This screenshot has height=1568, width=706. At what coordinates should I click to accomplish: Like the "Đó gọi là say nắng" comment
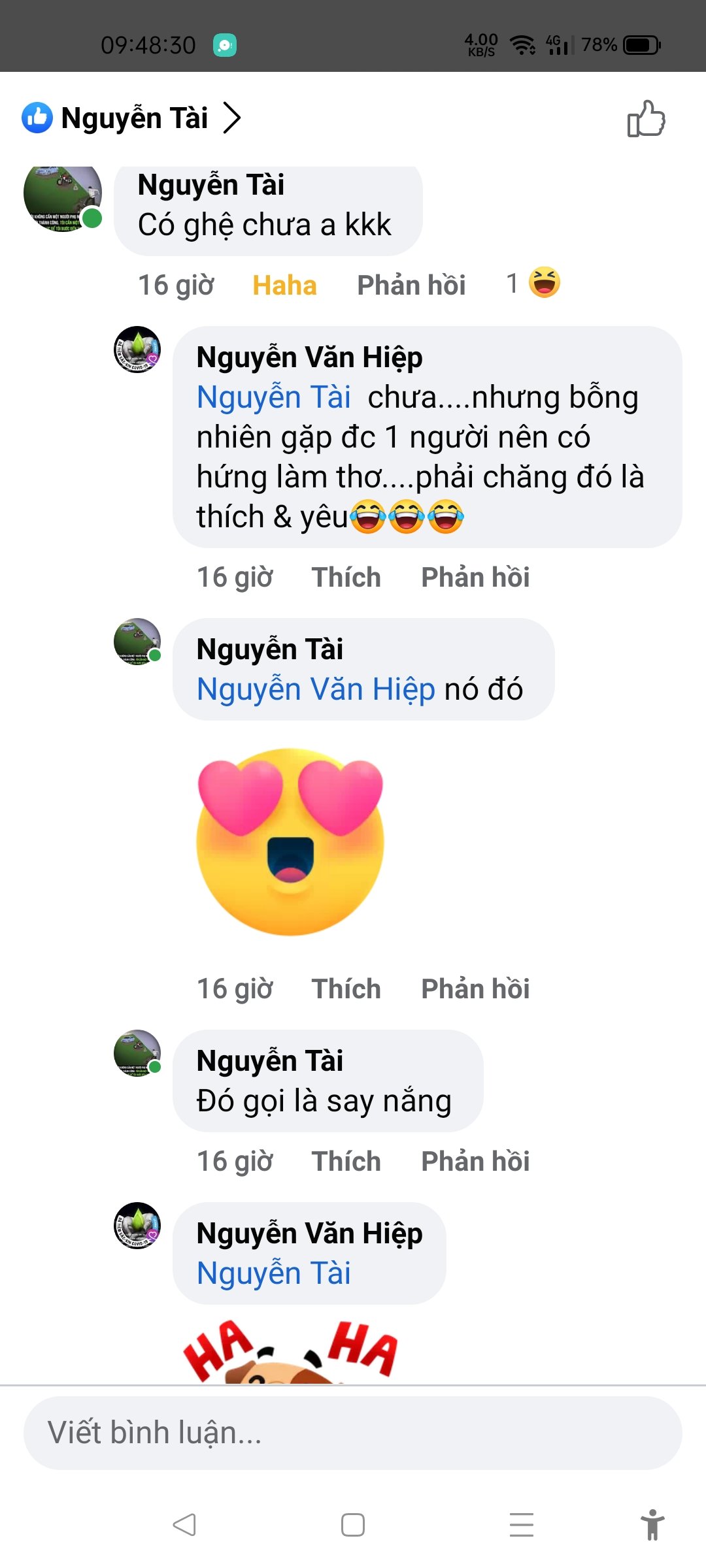[346, 1162]
